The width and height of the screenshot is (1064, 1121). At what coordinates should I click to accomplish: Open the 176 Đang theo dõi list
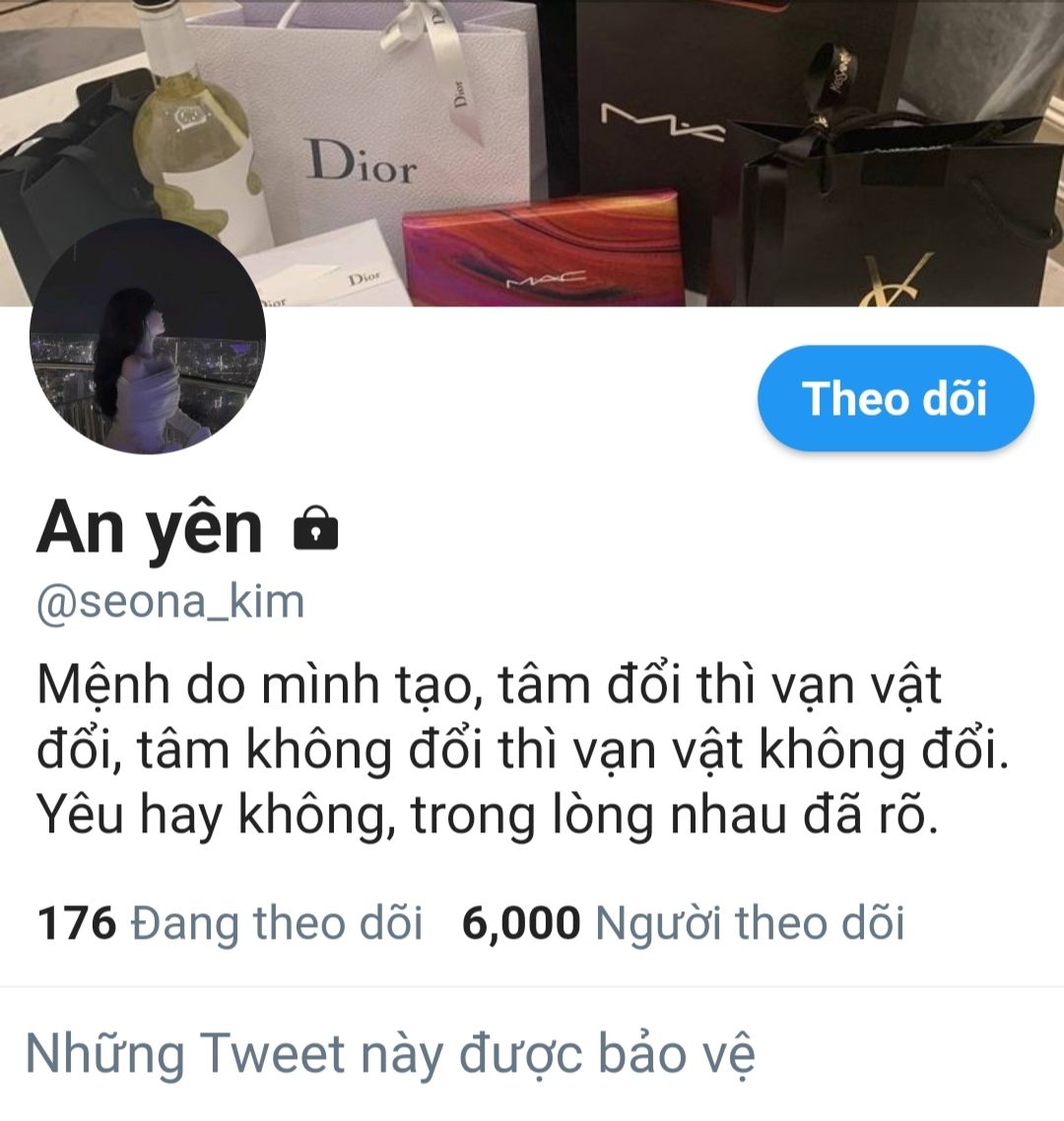pos(230,924)
